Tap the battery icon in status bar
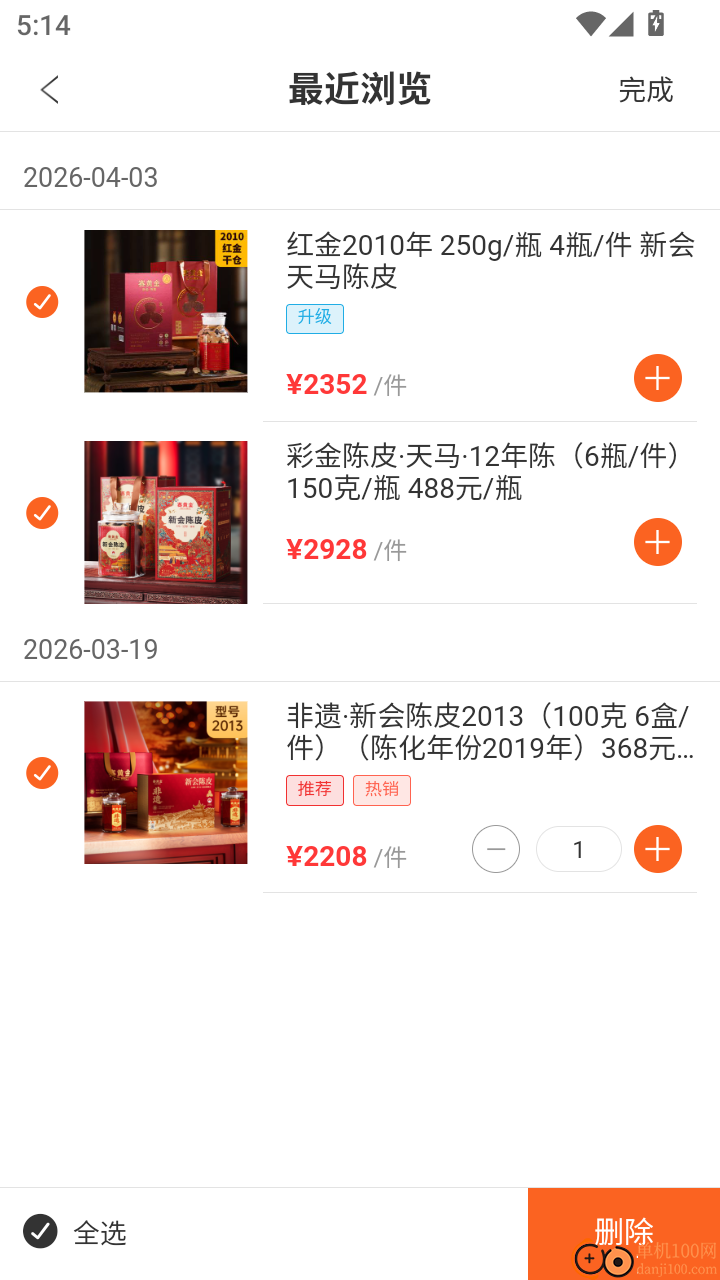Screen dimensions: 720x1280 pos(656,24)
